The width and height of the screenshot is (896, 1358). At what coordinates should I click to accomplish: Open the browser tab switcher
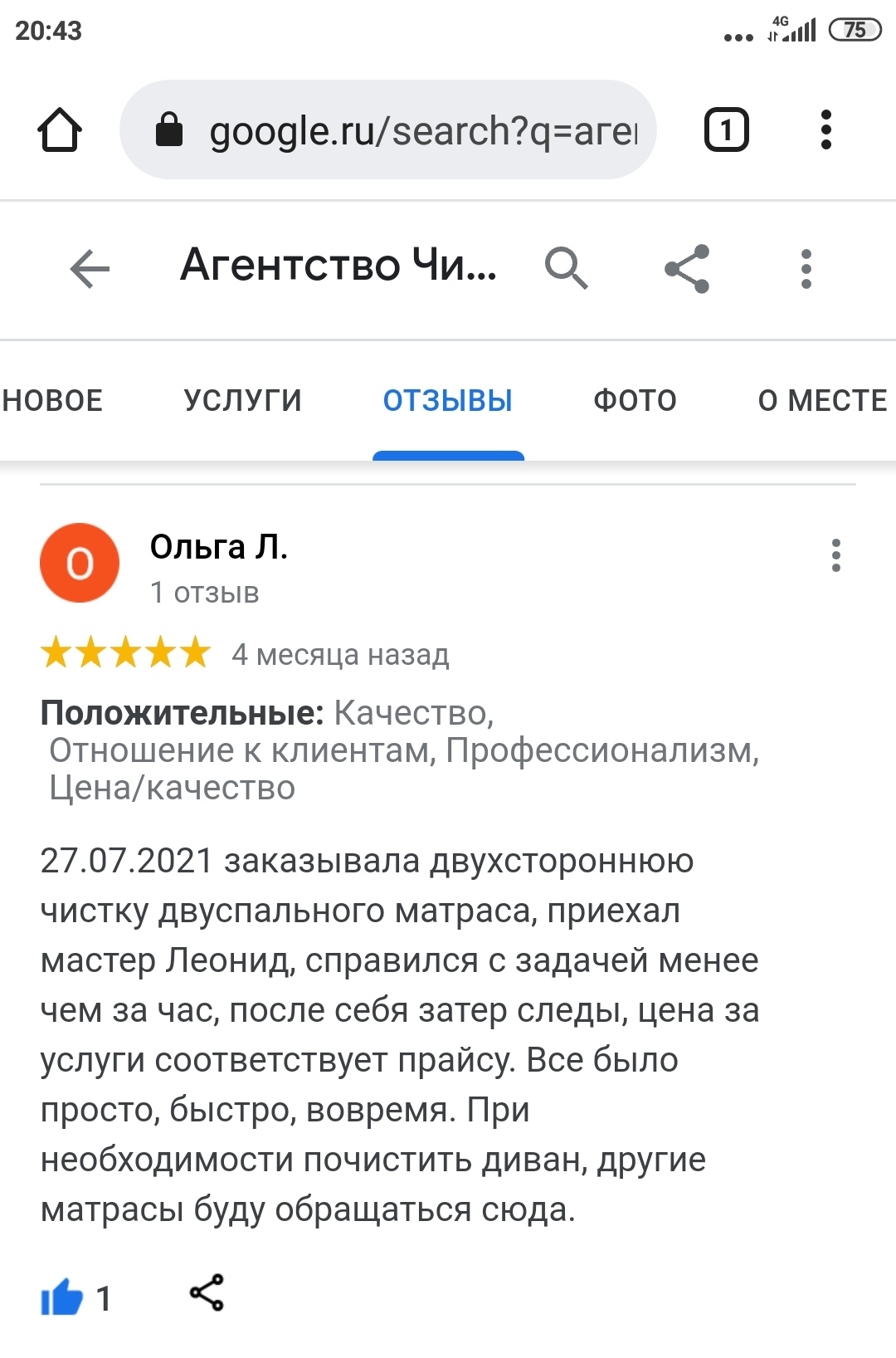click(726, 130)
